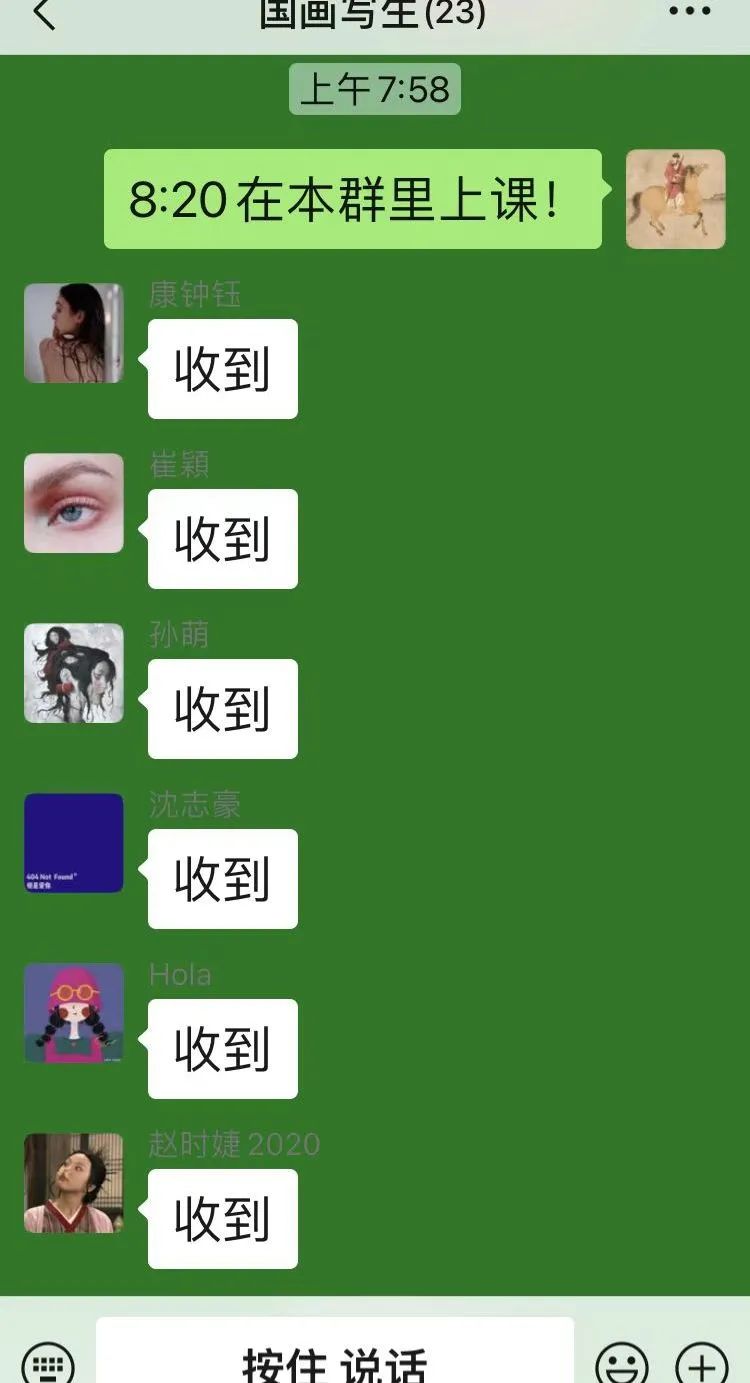This screenshot has height=1383, width=750.
Task: Tap the 按住 说话 voice button
Action: tap(335, 1360)
